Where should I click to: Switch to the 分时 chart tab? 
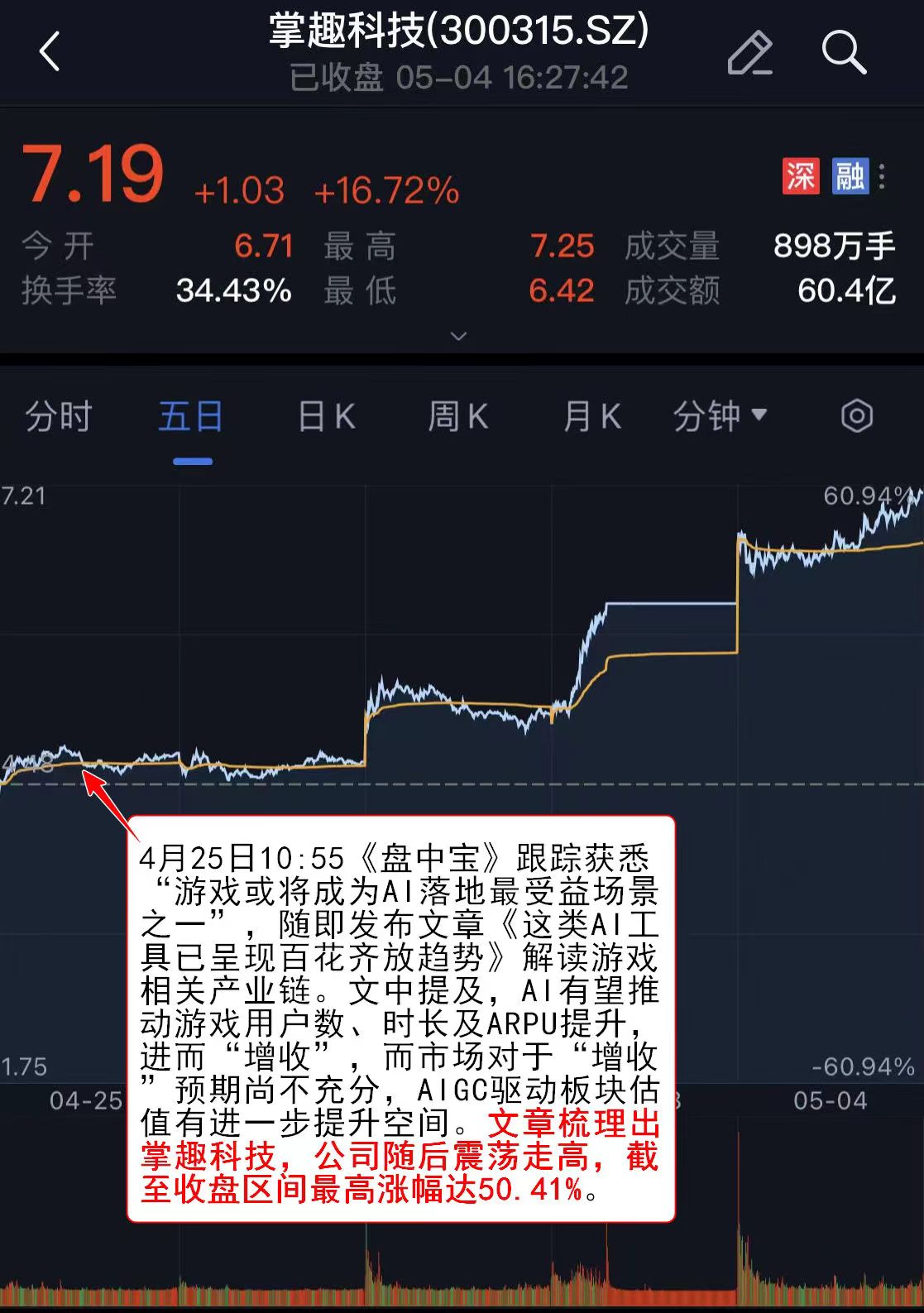(x=58, y=416)
